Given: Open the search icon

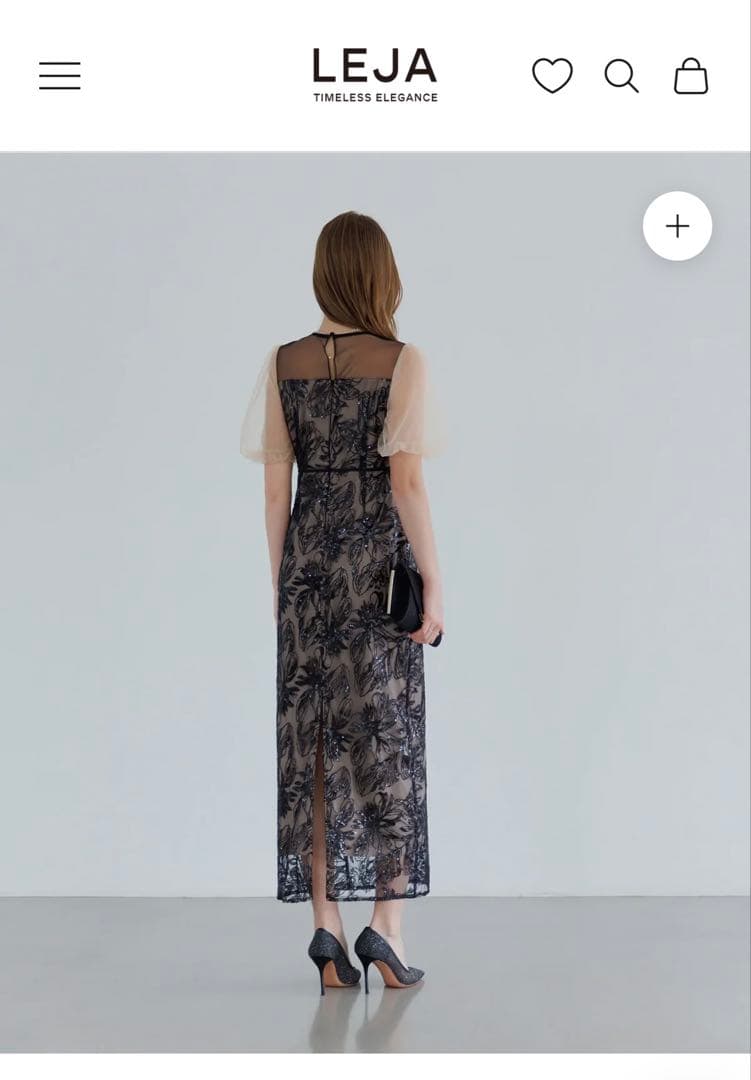Looking at the screenshot, I should click(x=621, y=76).
